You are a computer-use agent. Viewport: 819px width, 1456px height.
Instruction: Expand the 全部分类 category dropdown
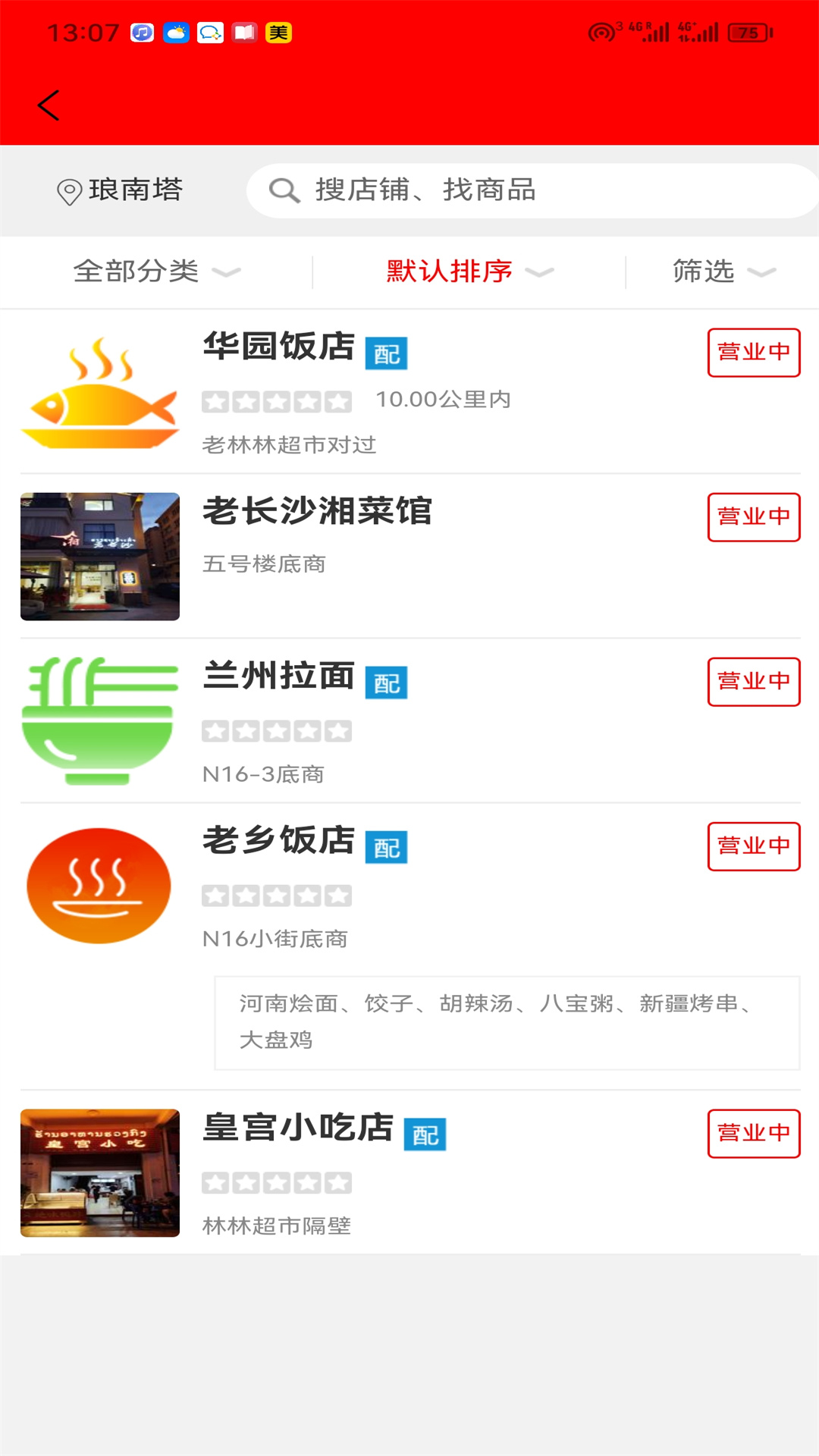point(156,271)
